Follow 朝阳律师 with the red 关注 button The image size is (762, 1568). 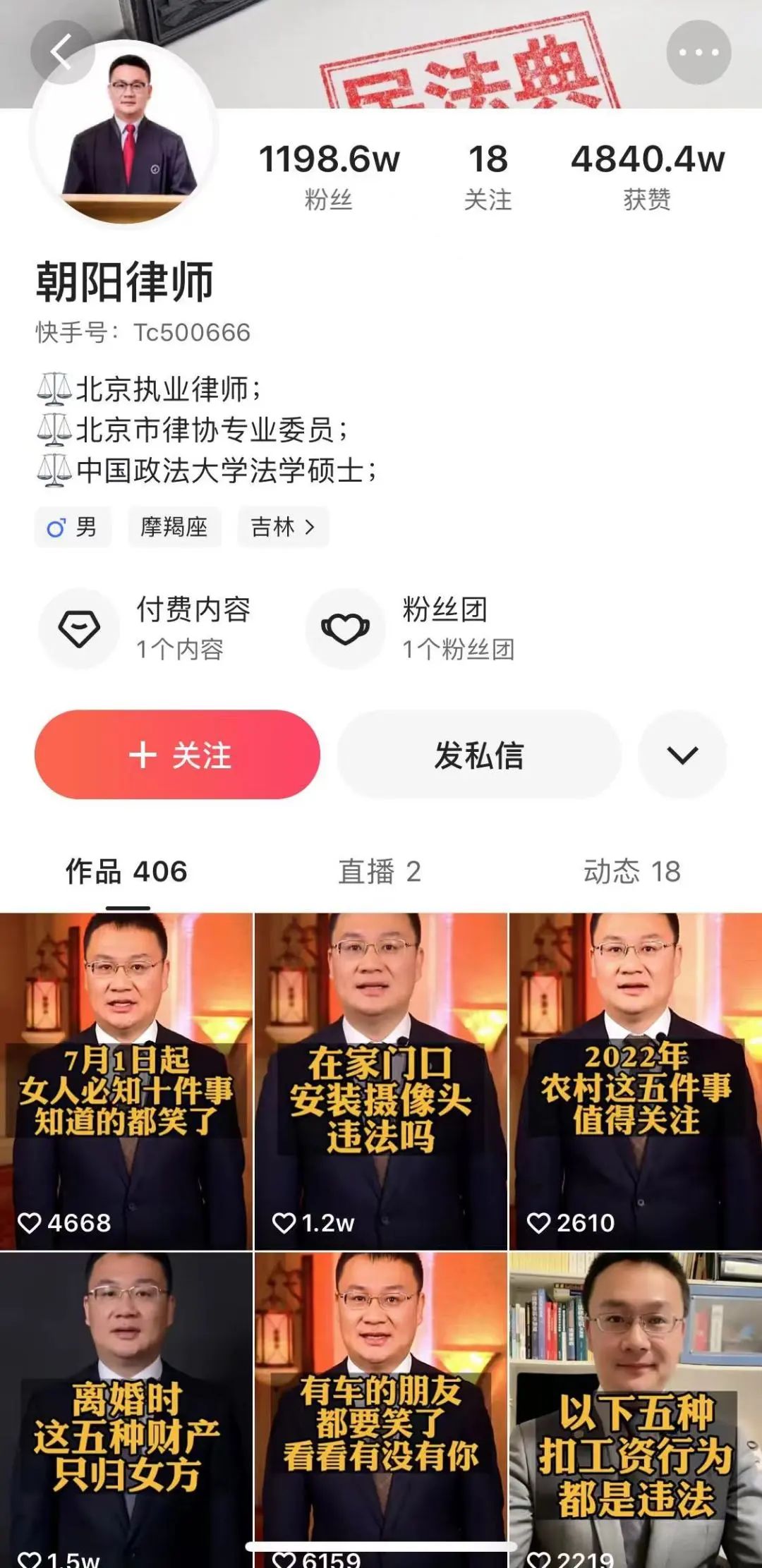[x=177, y=755]
